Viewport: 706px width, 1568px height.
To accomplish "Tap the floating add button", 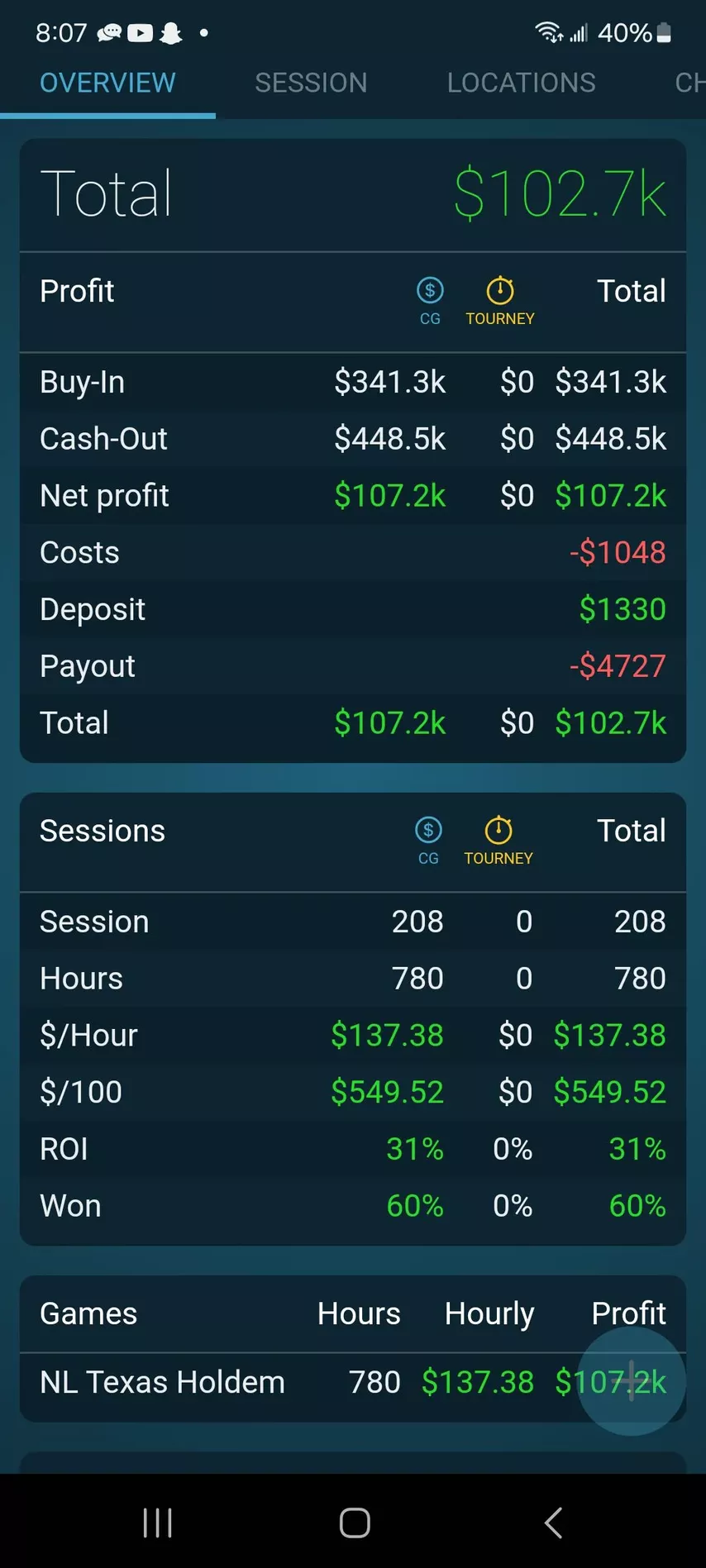I will click(632, 1381).
